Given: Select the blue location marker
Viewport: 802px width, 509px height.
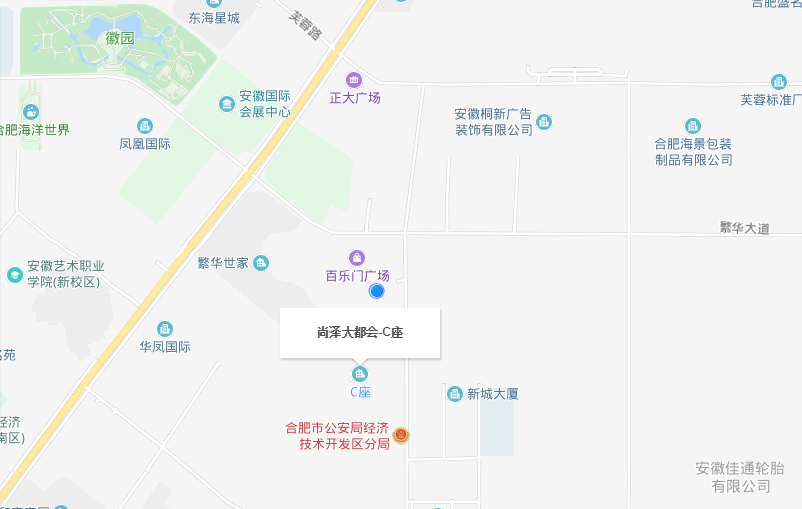Looking at the screenshot, I should click(377, 291).
